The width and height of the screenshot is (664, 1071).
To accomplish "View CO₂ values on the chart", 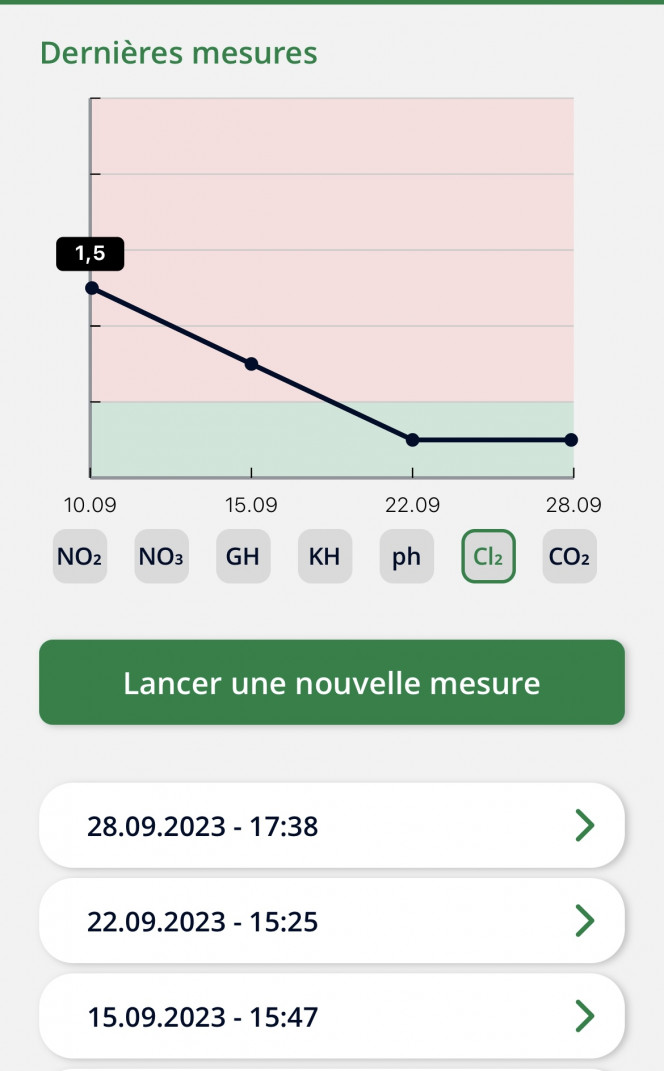I will click(570, 556).
